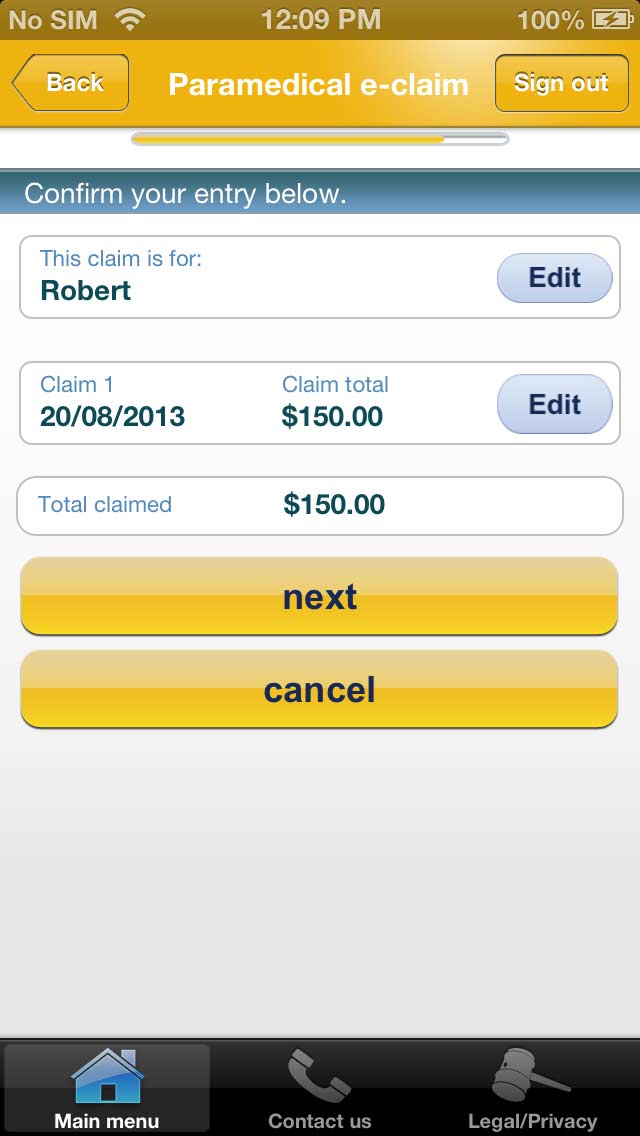640x1136 pixels.
Task: Edit Claim 1 dated 20/08/2013
Action: (554, 404)
